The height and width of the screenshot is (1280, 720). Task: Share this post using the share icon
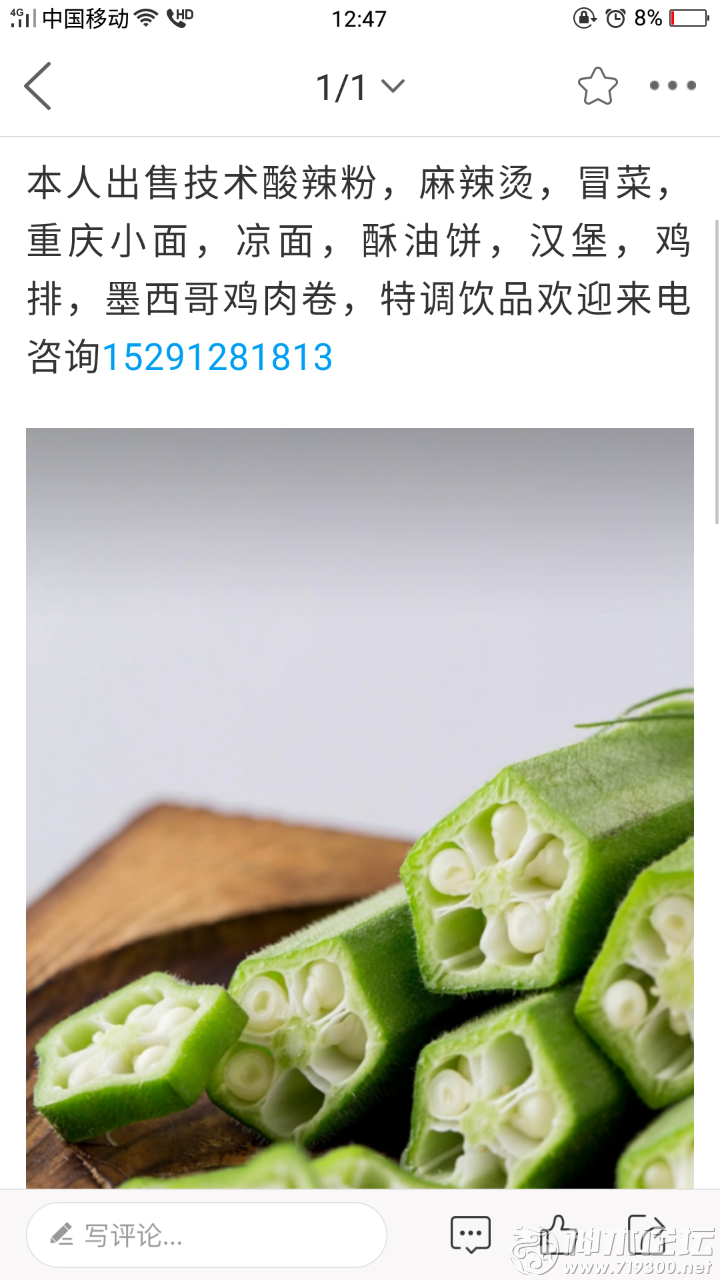[646, 1233]
